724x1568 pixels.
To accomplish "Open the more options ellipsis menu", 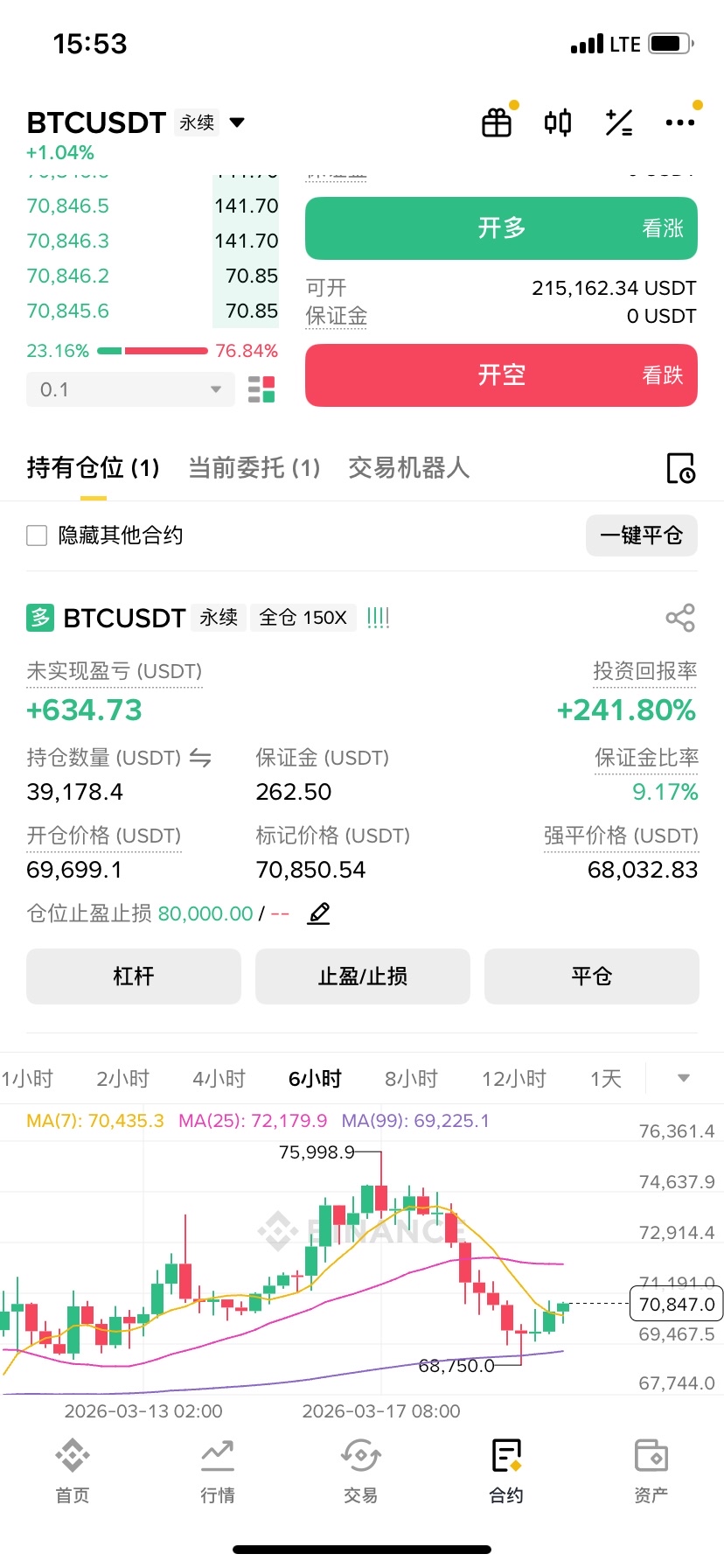I will click(x=680, y=122).
